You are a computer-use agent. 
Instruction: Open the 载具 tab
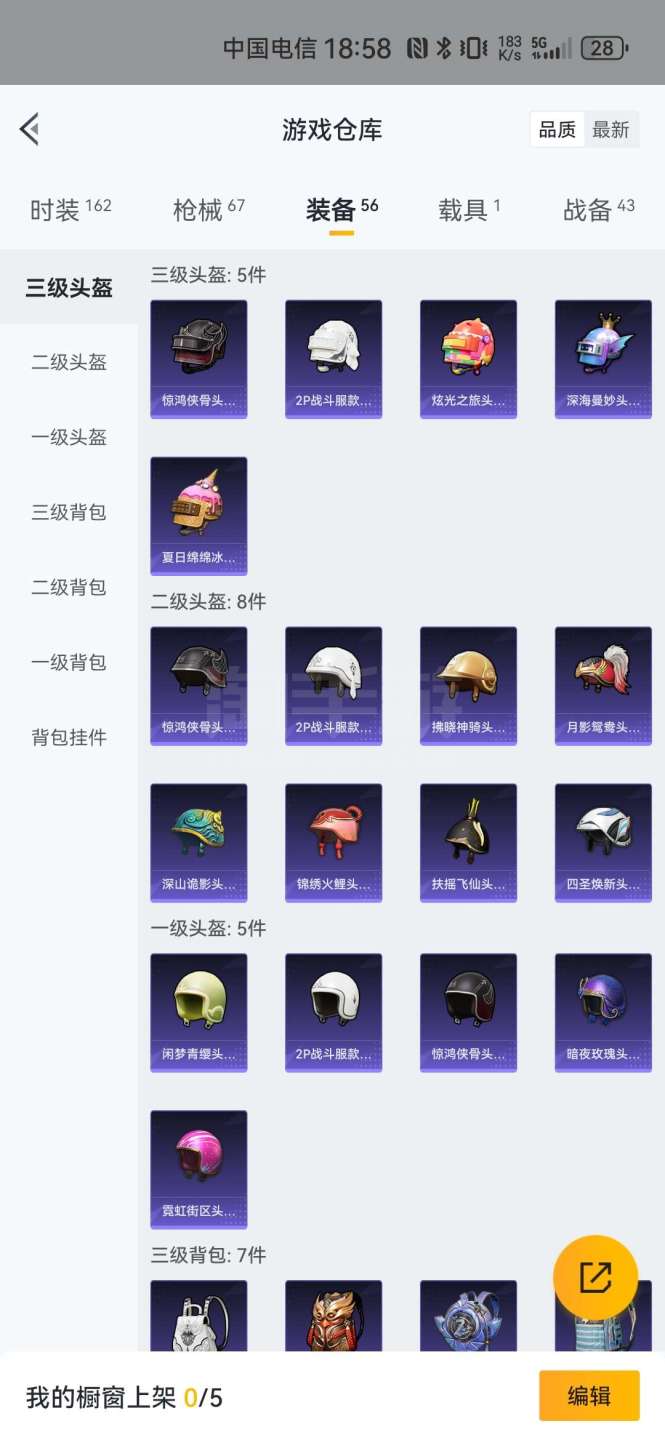468,210
